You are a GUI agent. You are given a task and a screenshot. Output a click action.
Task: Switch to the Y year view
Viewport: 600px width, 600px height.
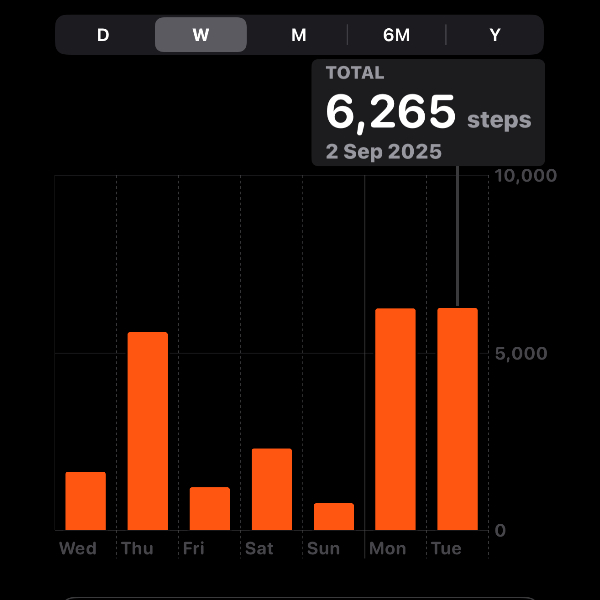click(x=494, y=35)
